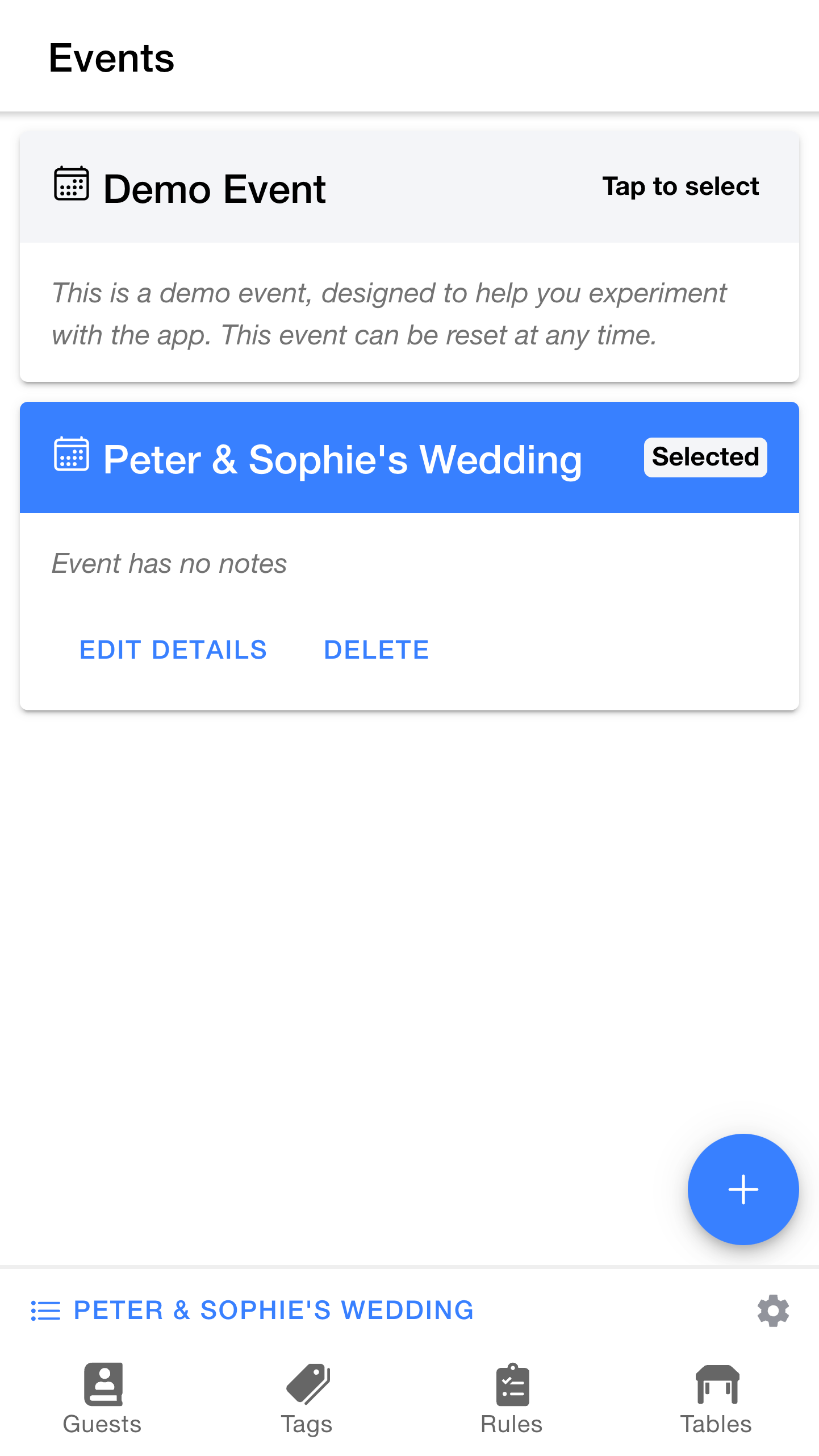The height and width of the screenshot is (1456, 819).
Task: Click the calendar icon on Demo Event
Action: [70, 184]
